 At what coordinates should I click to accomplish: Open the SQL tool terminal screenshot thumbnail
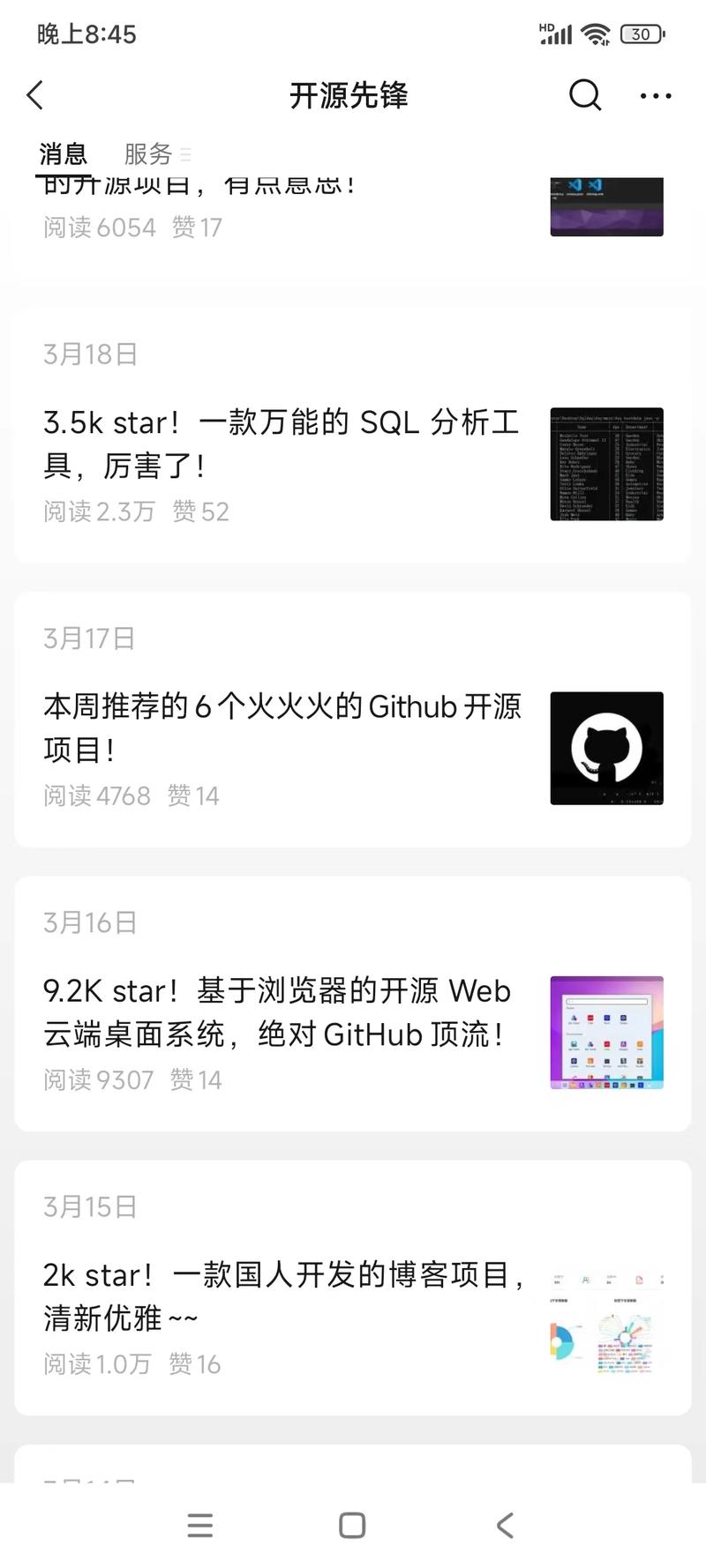point(606,463)
